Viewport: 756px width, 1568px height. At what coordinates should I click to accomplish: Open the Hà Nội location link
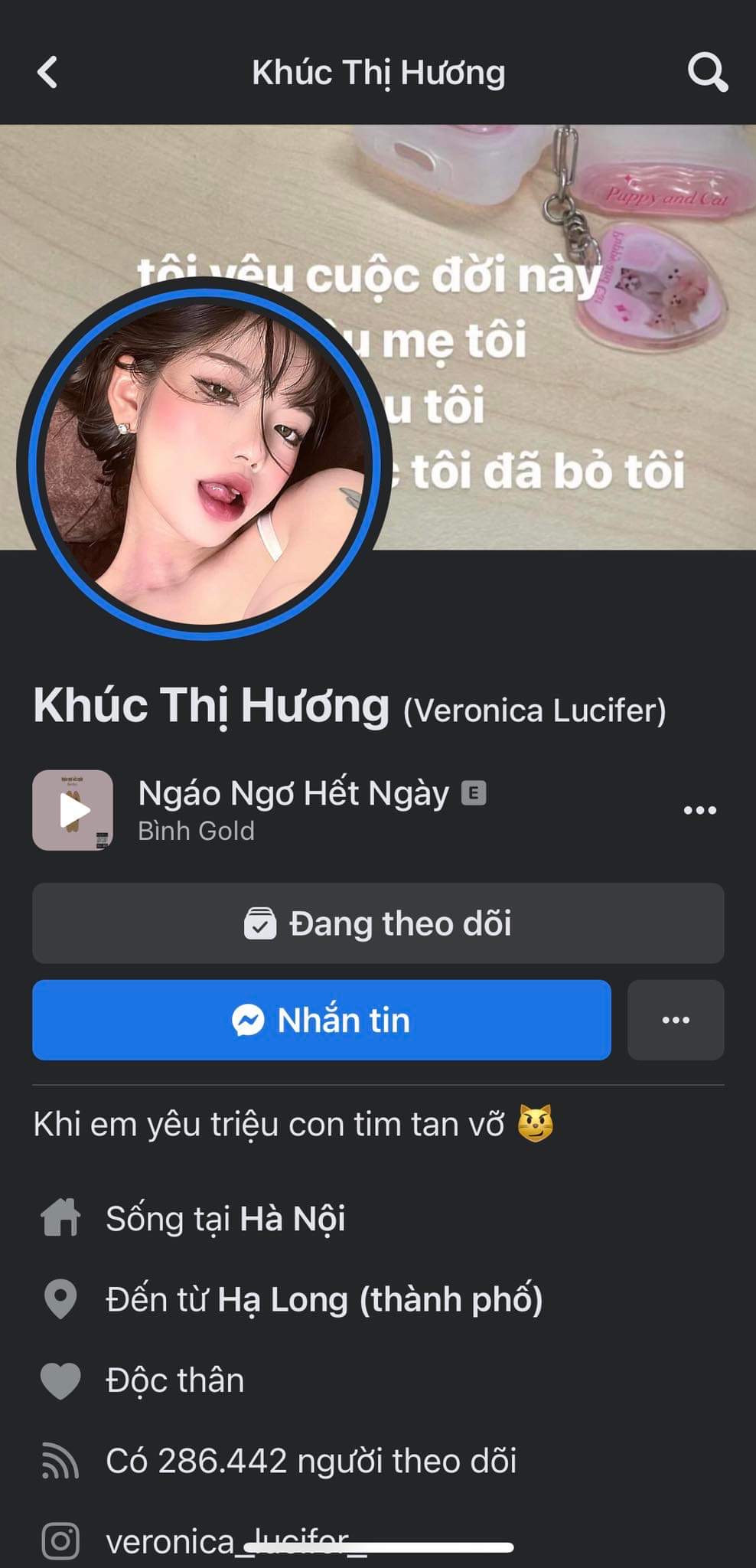(x=292, y=1218)
